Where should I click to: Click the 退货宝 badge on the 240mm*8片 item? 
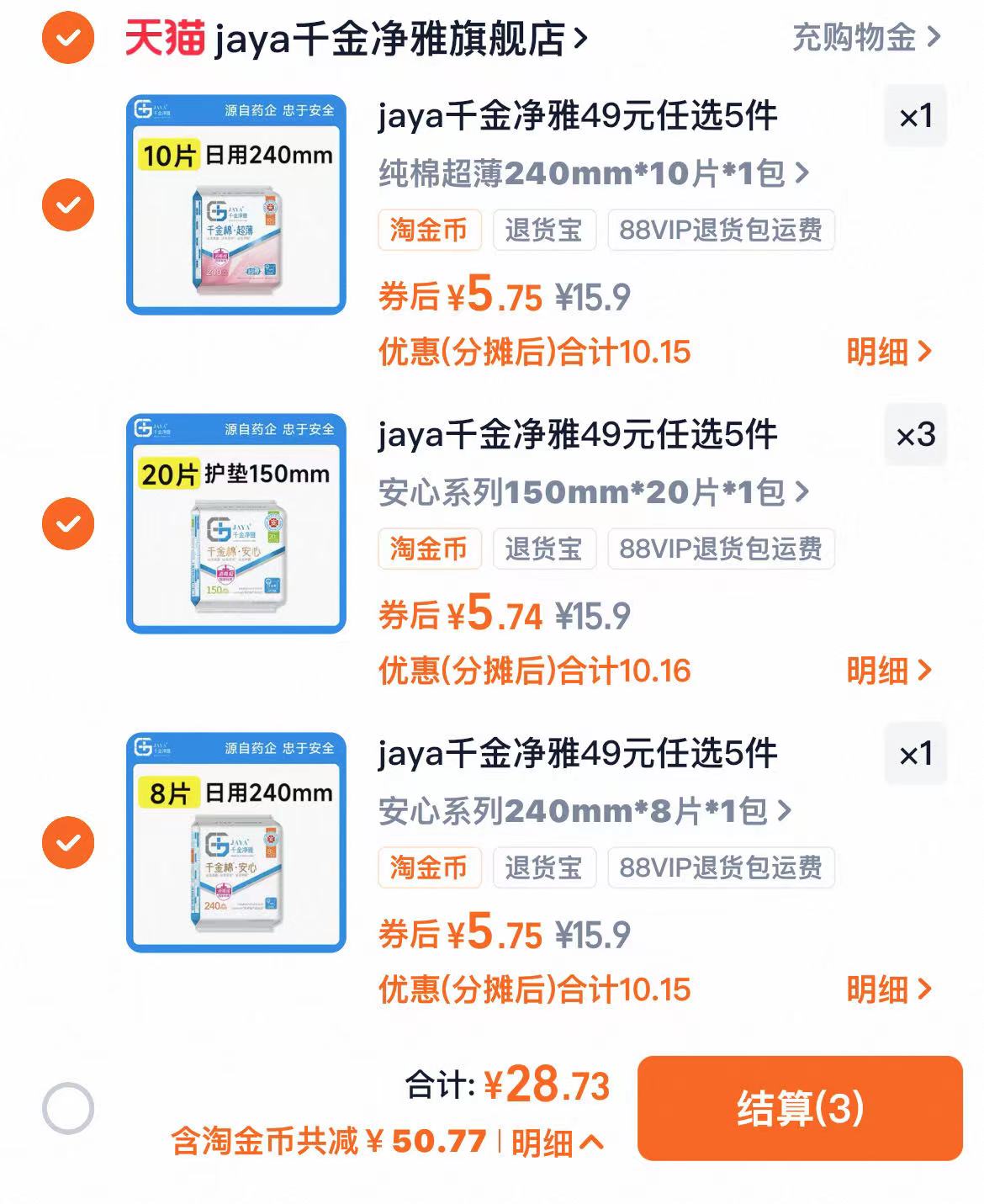(544, 867)
